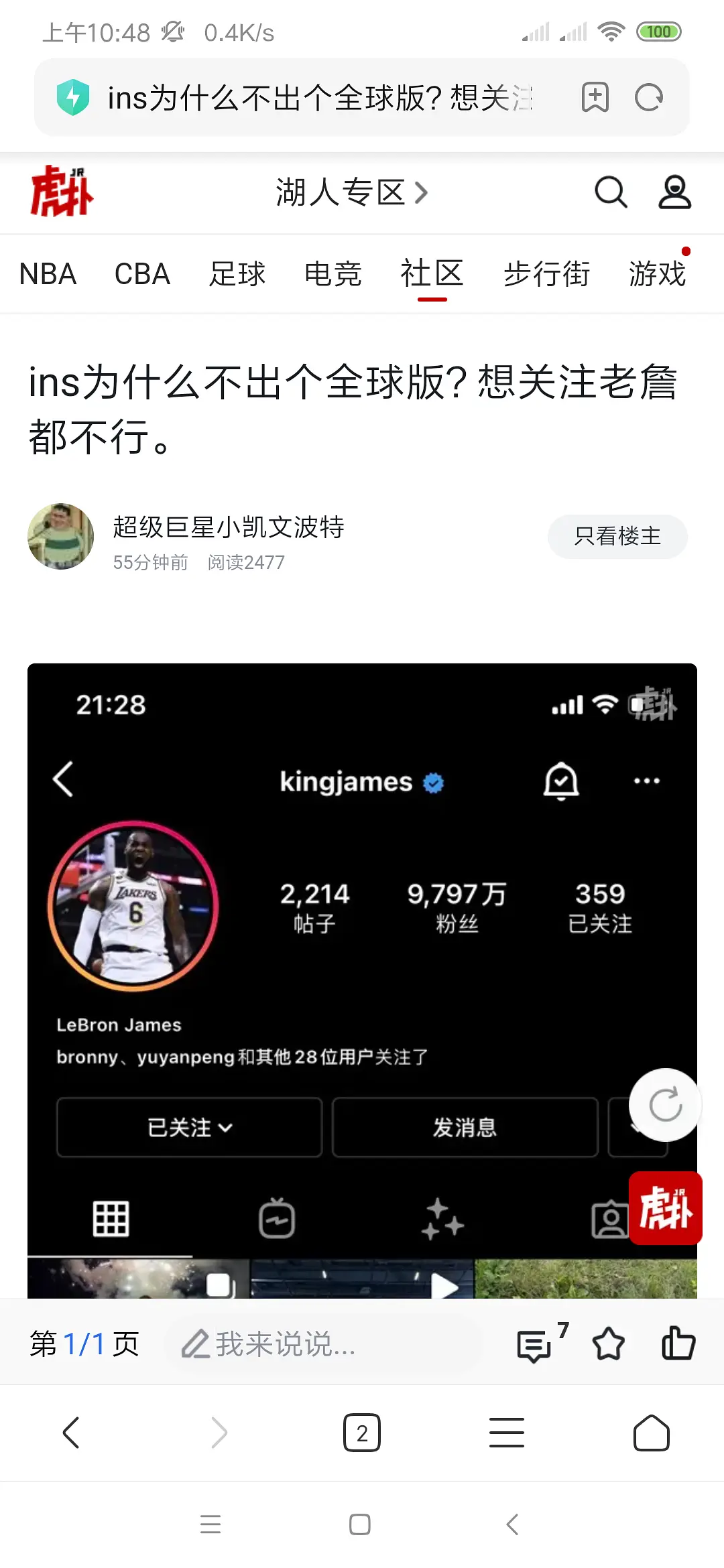This screenshot has height=1568, width=724.
Task: Open poster 超级巨星小凯文波特's avatar
Action: (60, 536)
